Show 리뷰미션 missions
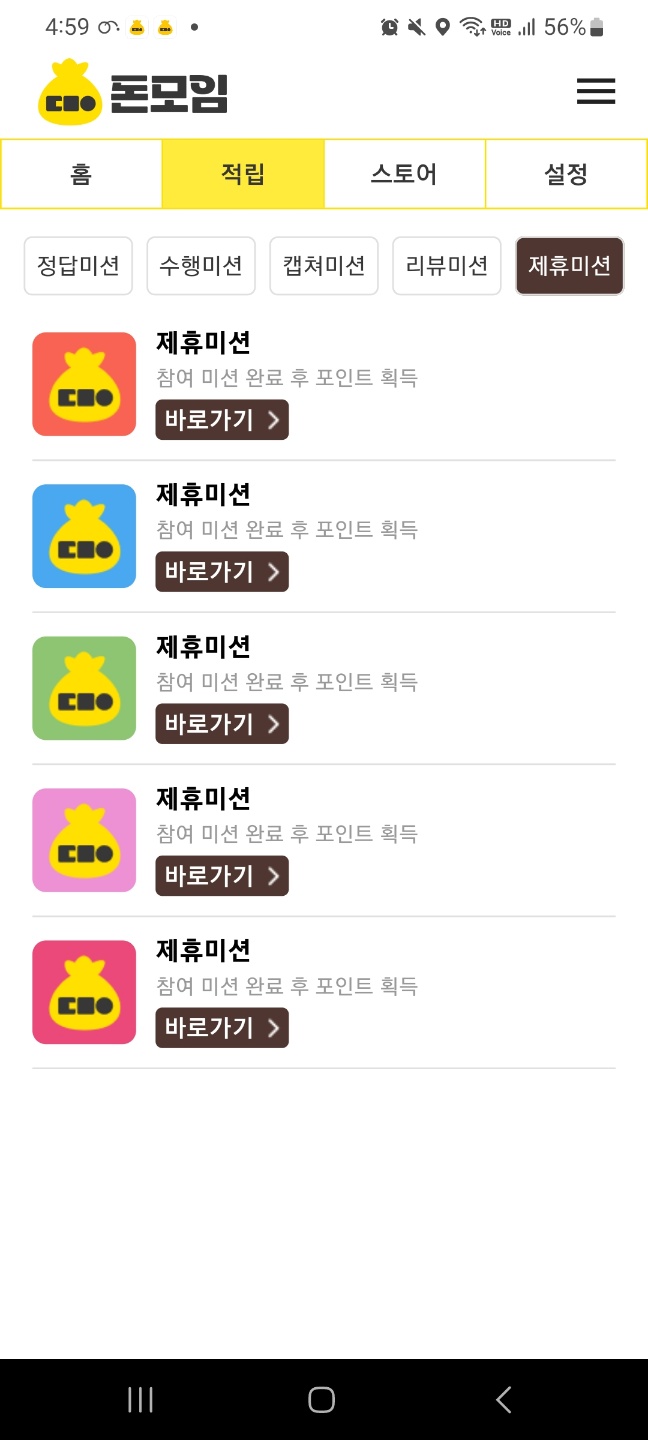The image size is (648, 1440). tap(447, 266)
